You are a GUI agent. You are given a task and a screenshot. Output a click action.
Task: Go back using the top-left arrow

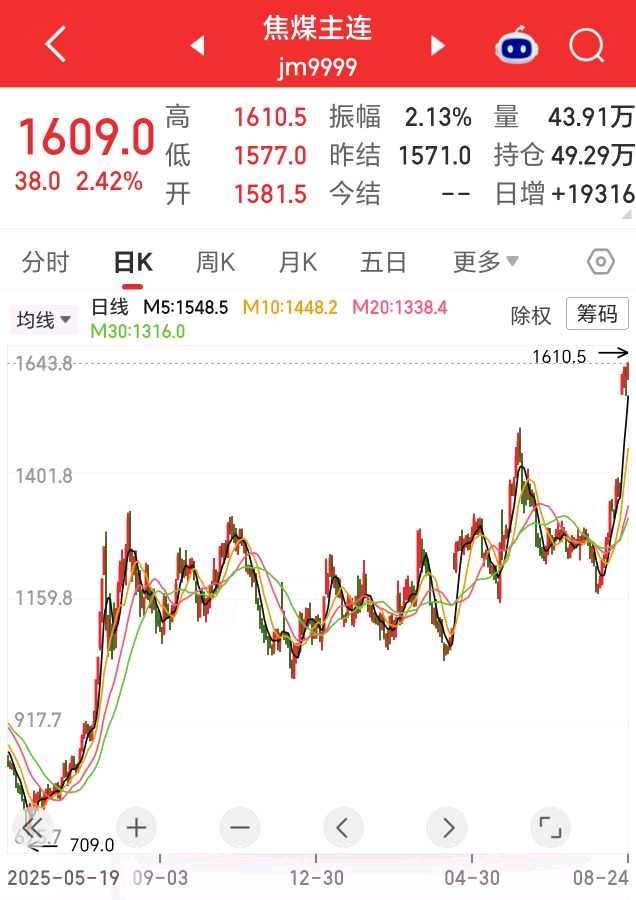click(x=55, y=44)
